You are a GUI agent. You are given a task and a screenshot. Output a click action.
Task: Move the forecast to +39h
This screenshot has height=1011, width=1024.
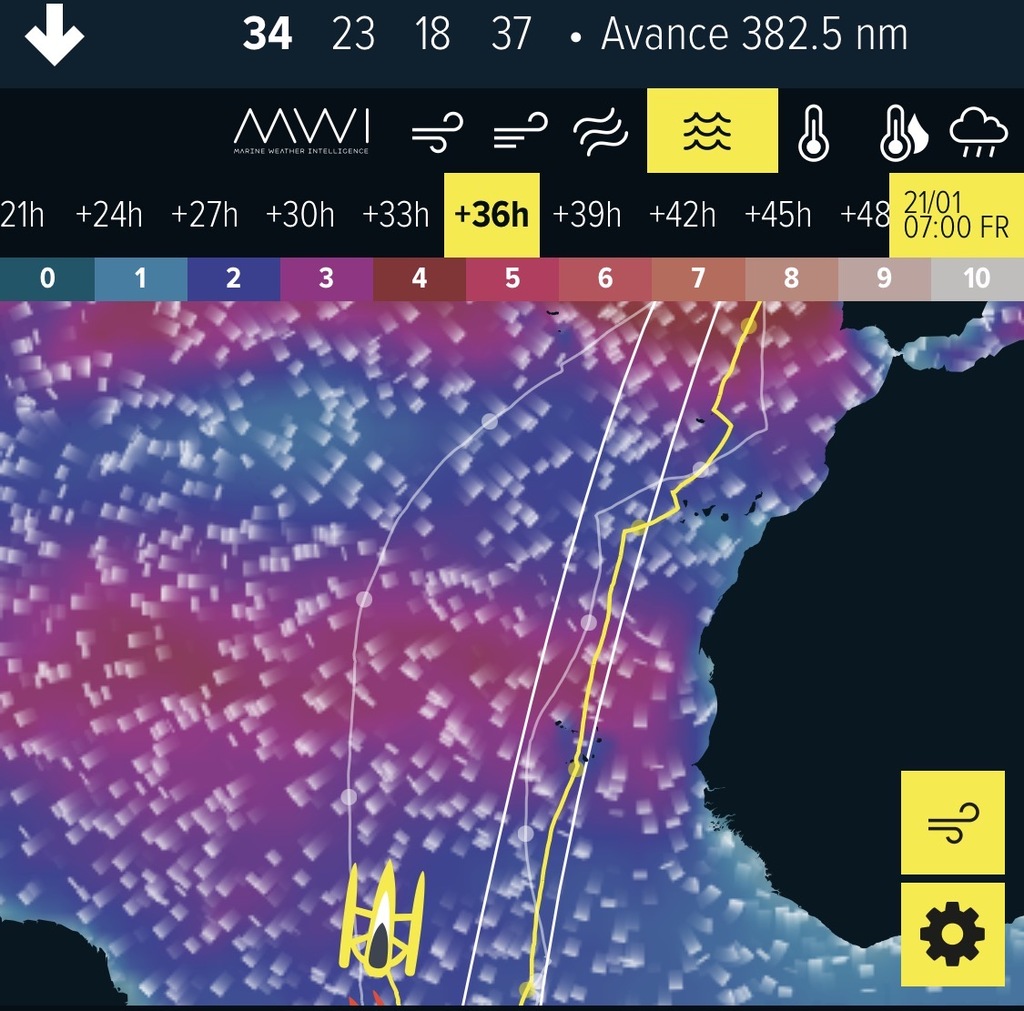[x=587, y=215]
